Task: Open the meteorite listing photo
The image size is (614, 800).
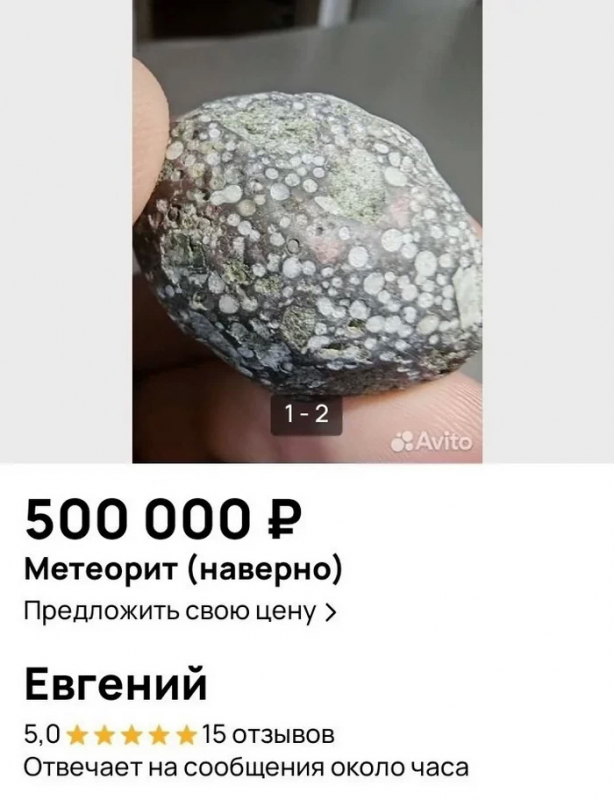Action: tap(307, 230)
